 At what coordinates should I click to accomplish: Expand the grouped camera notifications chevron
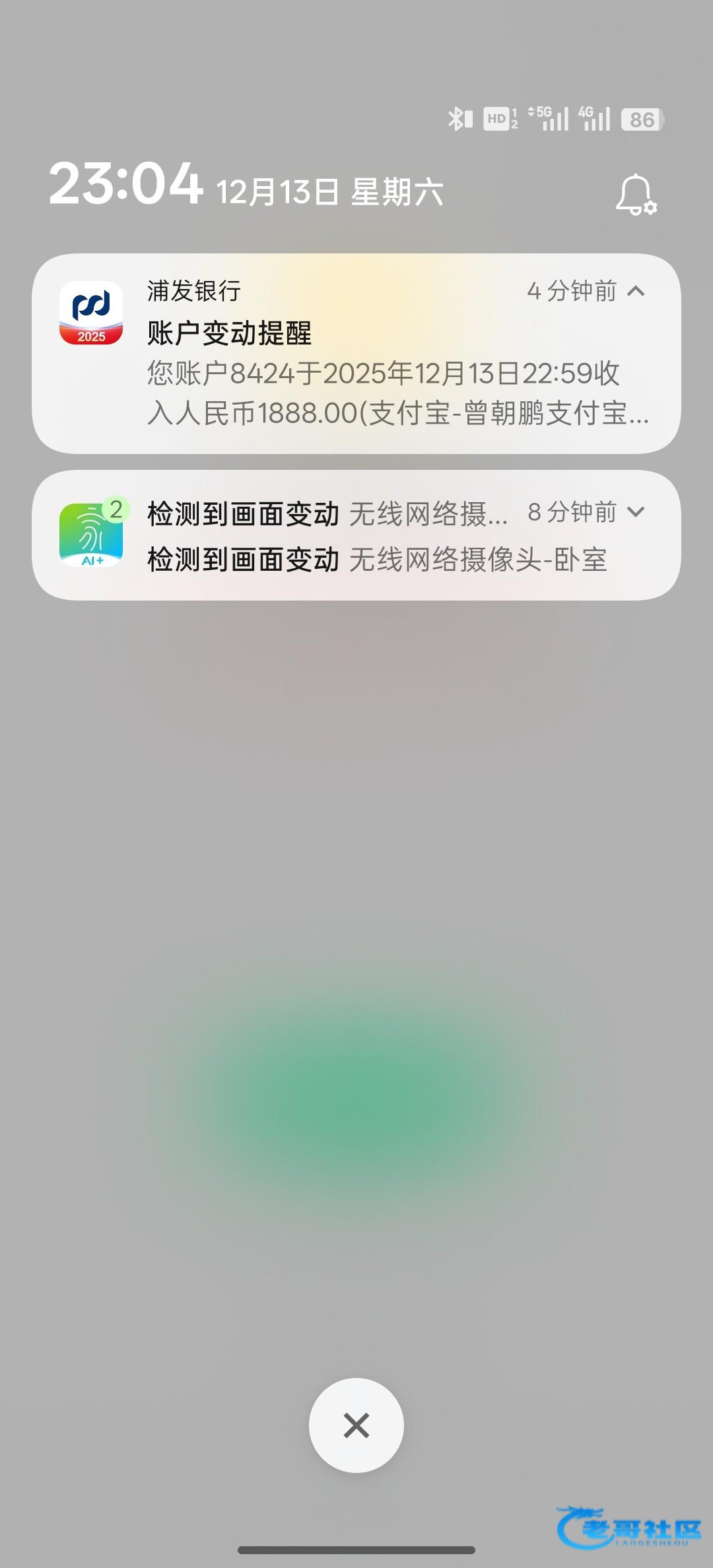(x=636, y=512)
